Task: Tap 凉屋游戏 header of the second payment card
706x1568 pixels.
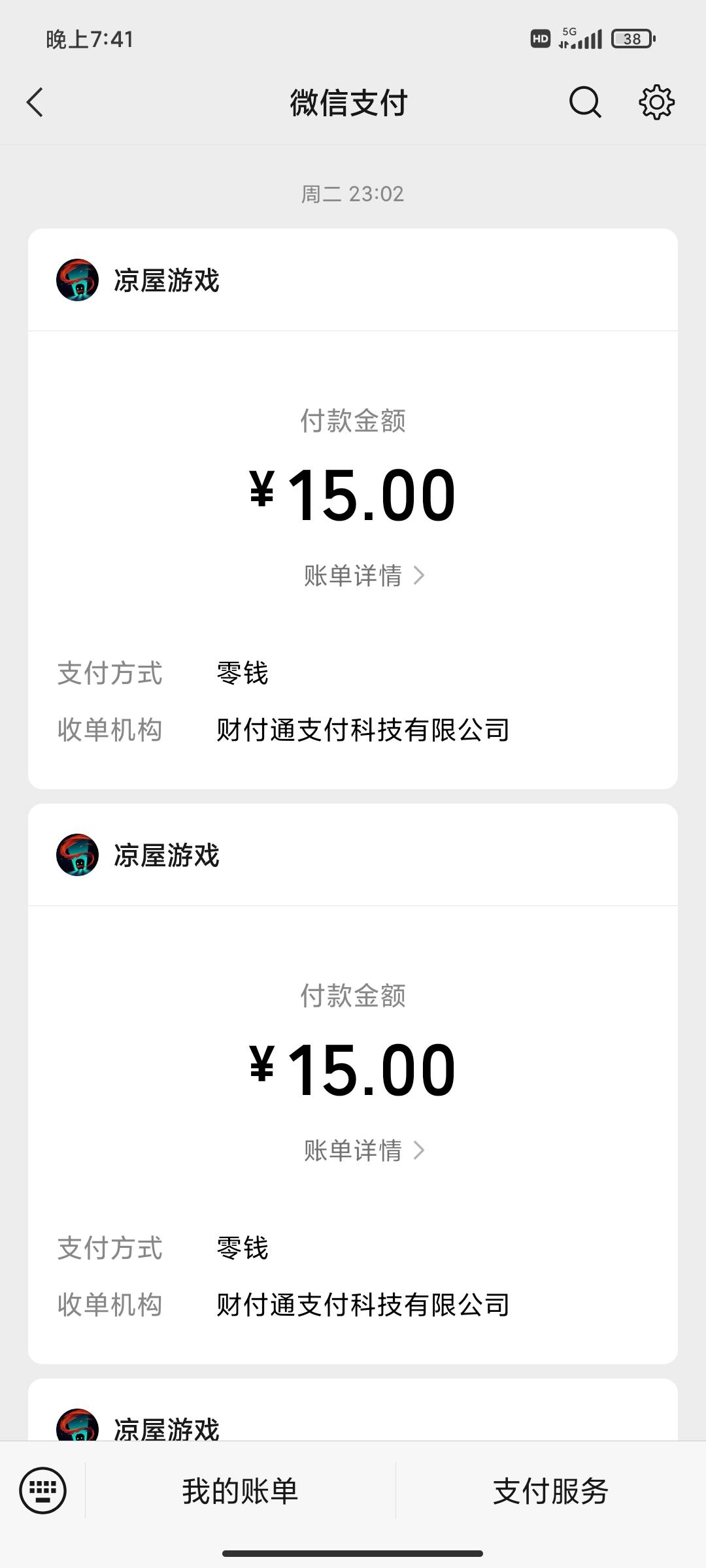Action: tap(353, 855)
